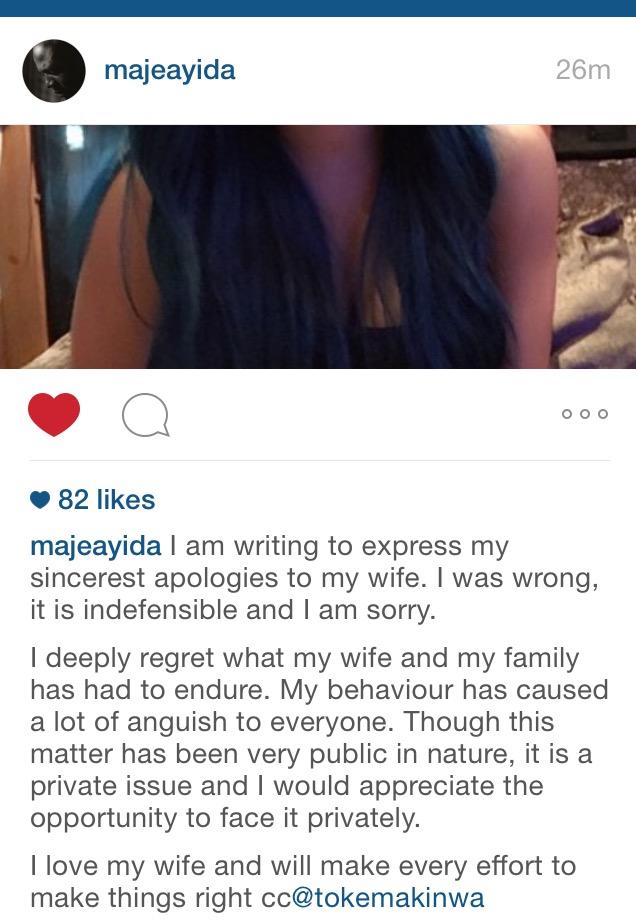
Task: Tap the majeayida username in the caption
Action: click(x=96, y=547)
